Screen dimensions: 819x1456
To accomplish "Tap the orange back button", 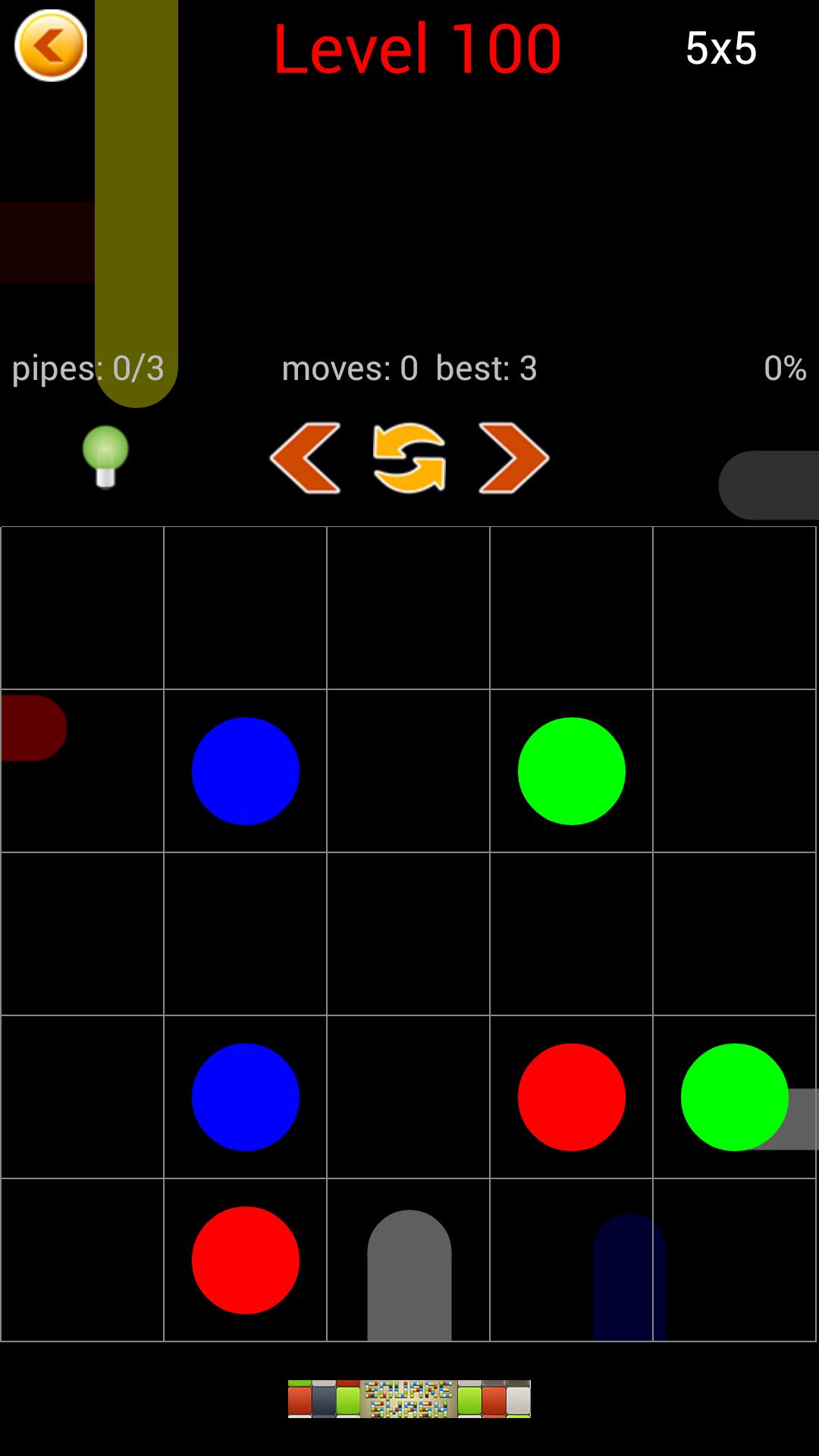I will coord(51,45).
